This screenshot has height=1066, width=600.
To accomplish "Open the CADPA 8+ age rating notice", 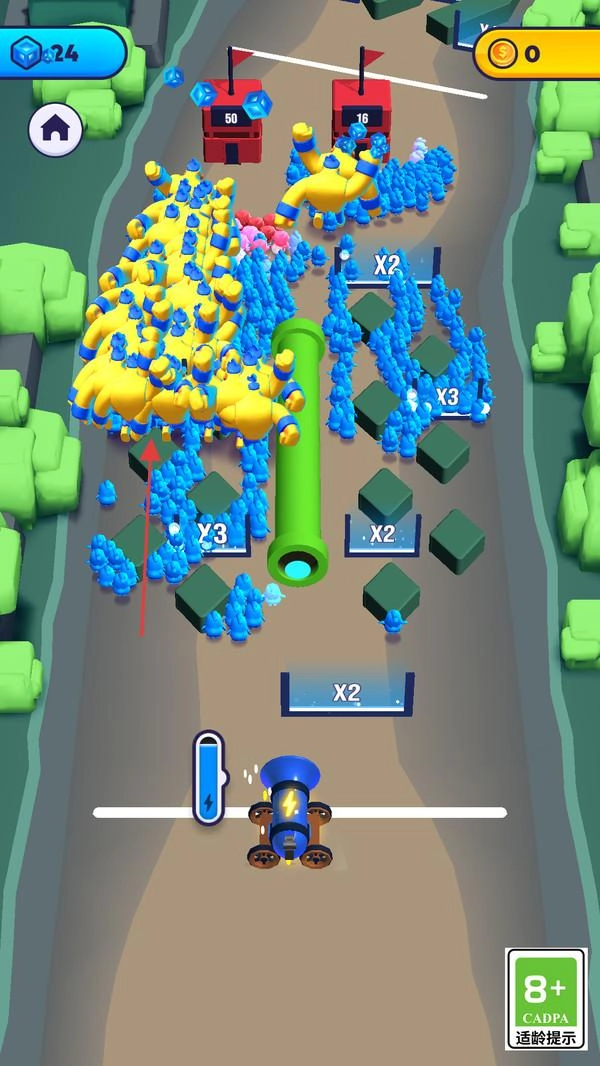I will (x=546, y=998).
